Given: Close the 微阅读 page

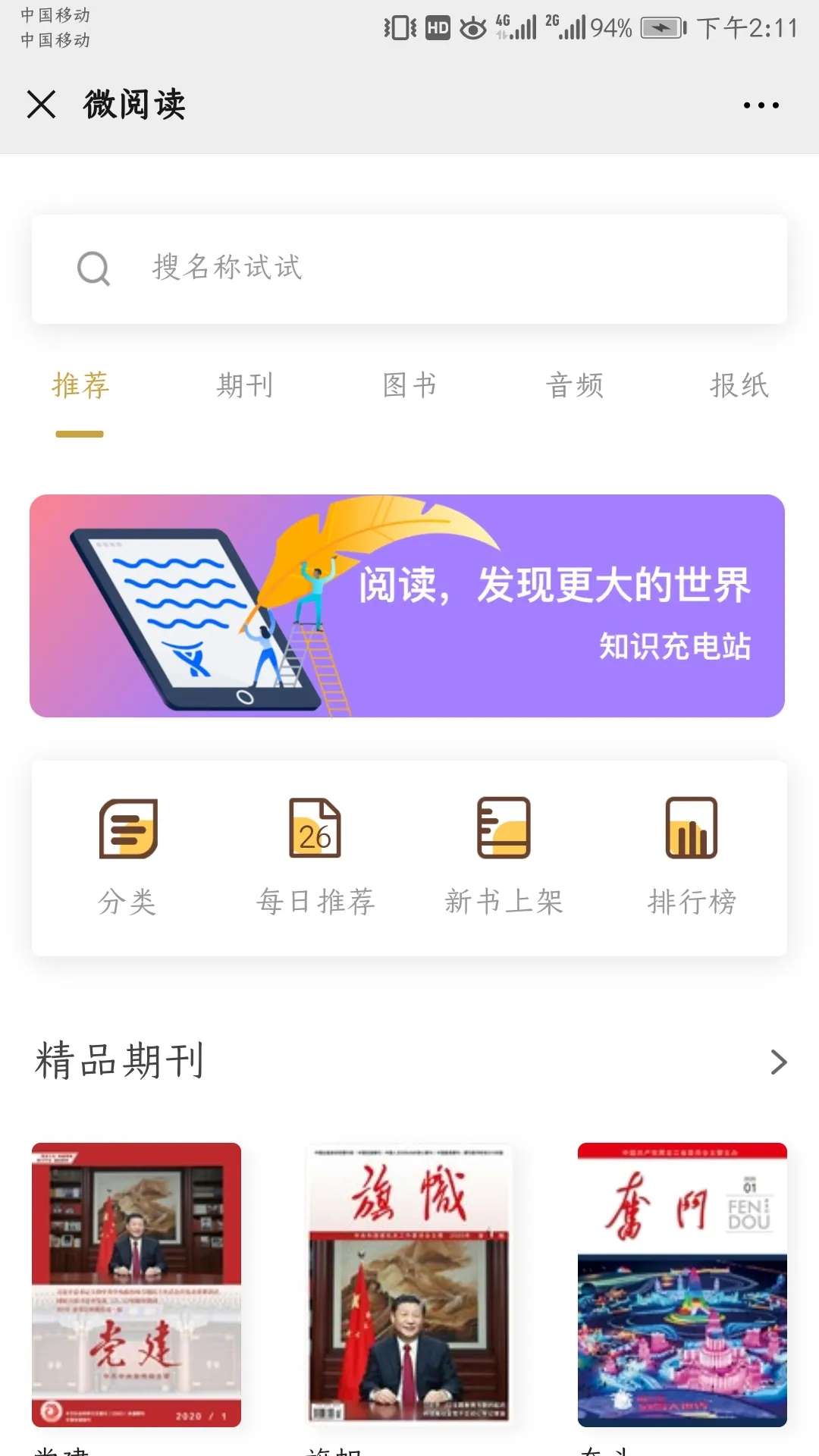Looking at the screenshot, I should pos(42,105).
